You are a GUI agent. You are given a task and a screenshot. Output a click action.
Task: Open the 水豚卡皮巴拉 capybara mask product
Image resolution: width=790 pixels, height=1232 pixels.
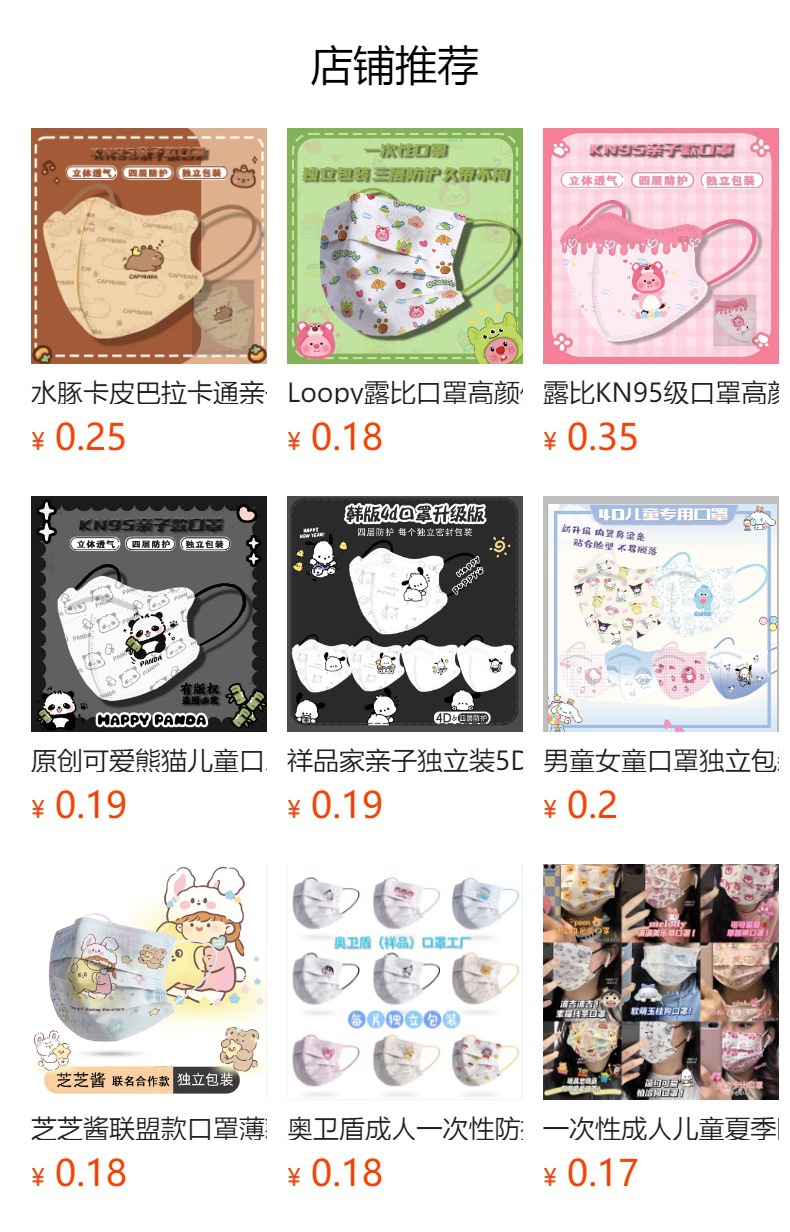148,246
